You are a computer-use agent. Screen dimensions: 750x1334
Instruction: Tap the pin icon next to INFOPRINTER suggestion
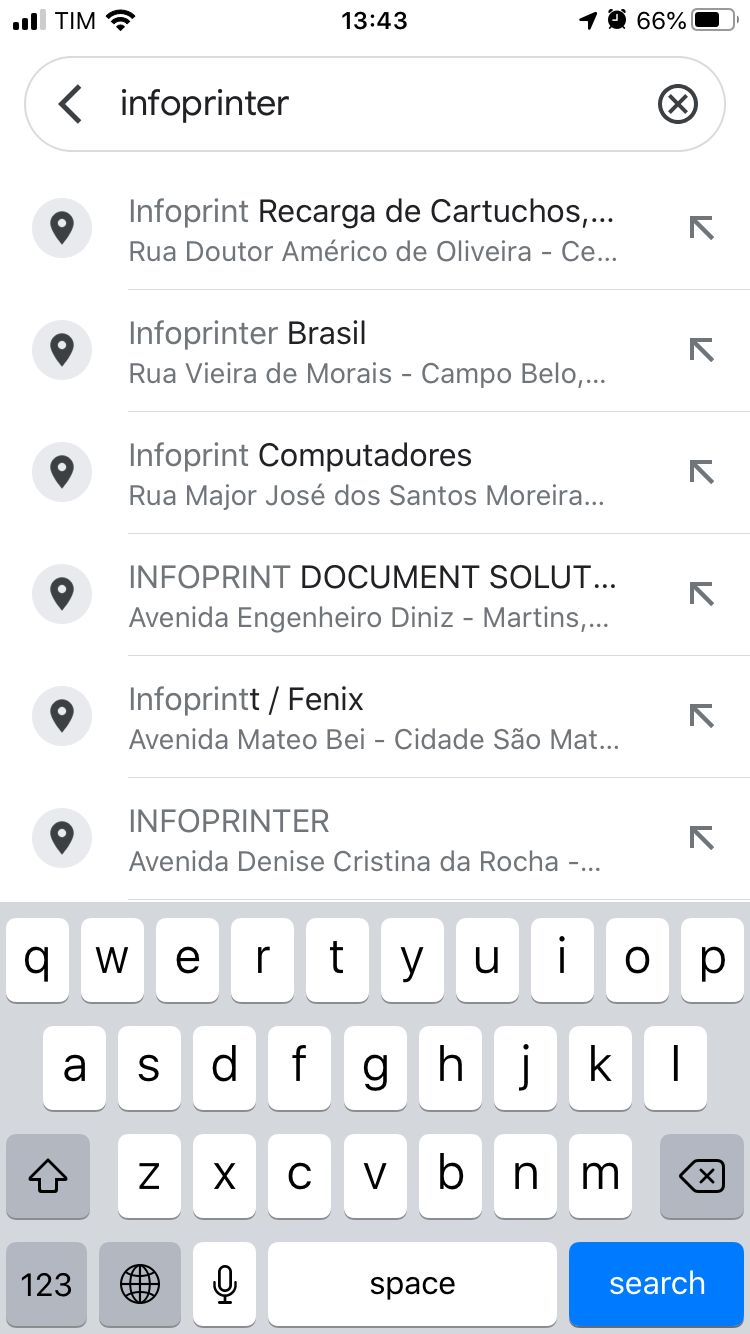tap(61, 838)
